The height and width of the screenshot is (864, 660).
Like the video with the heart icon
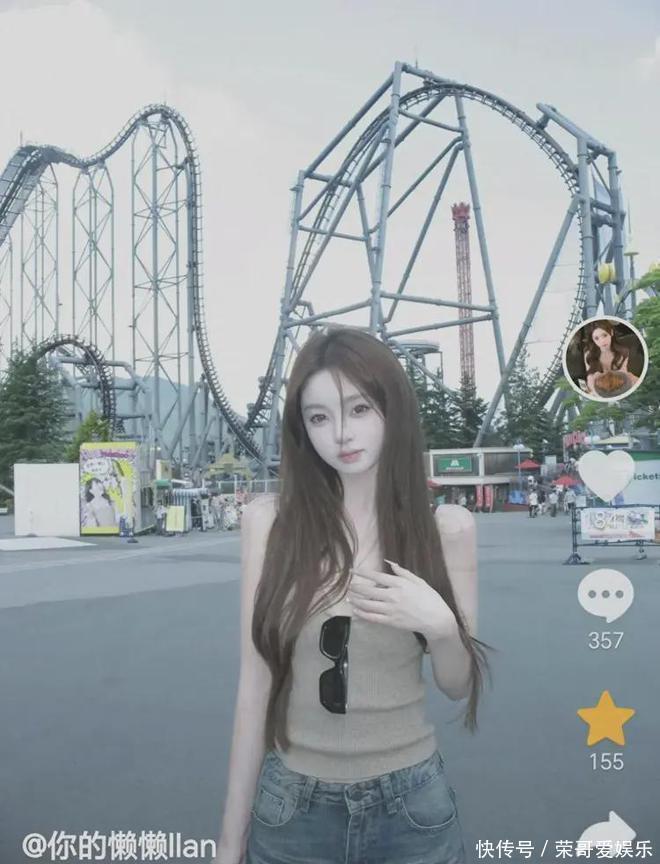click(606, 474)
